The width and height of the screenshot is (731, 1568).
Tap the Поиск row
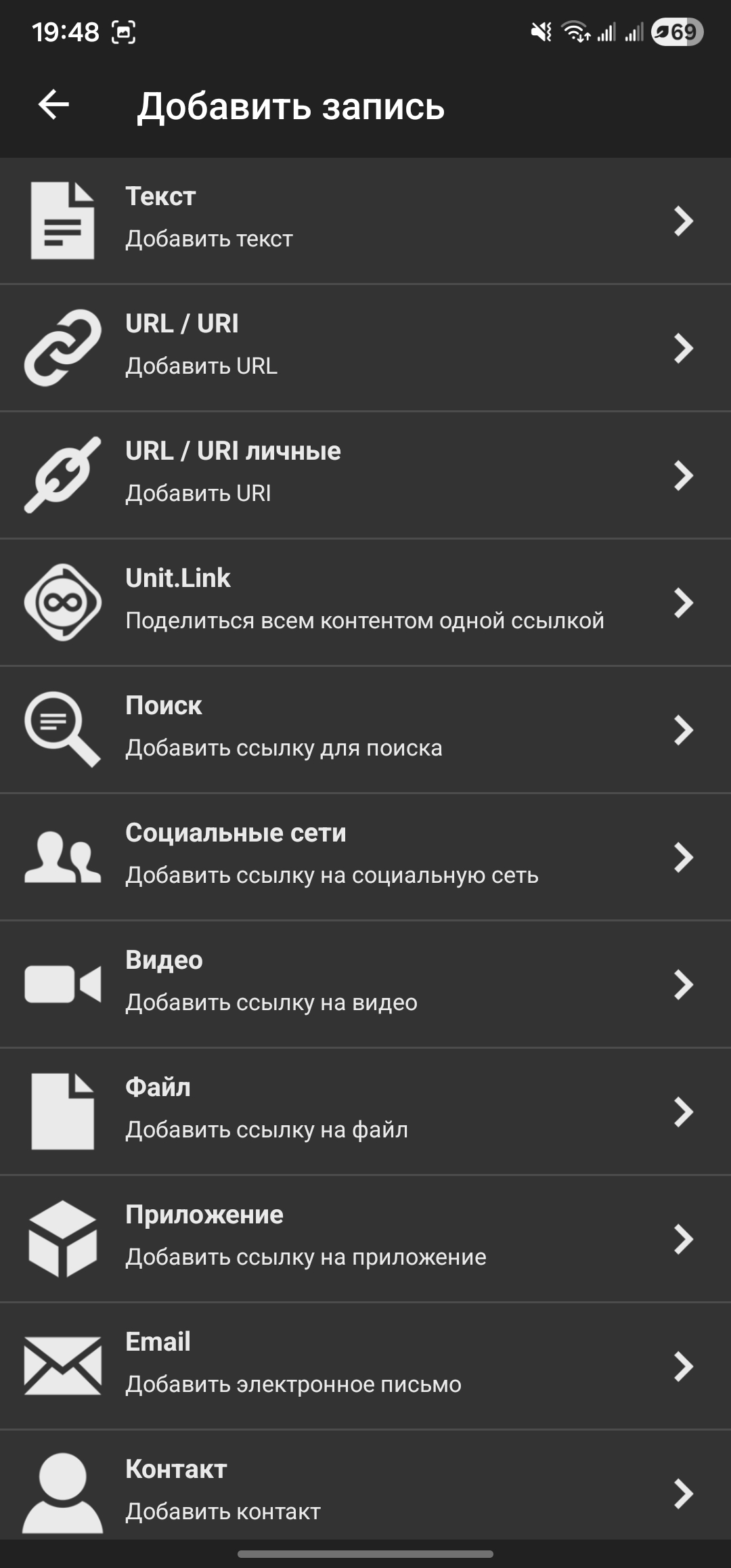[365, 730]
